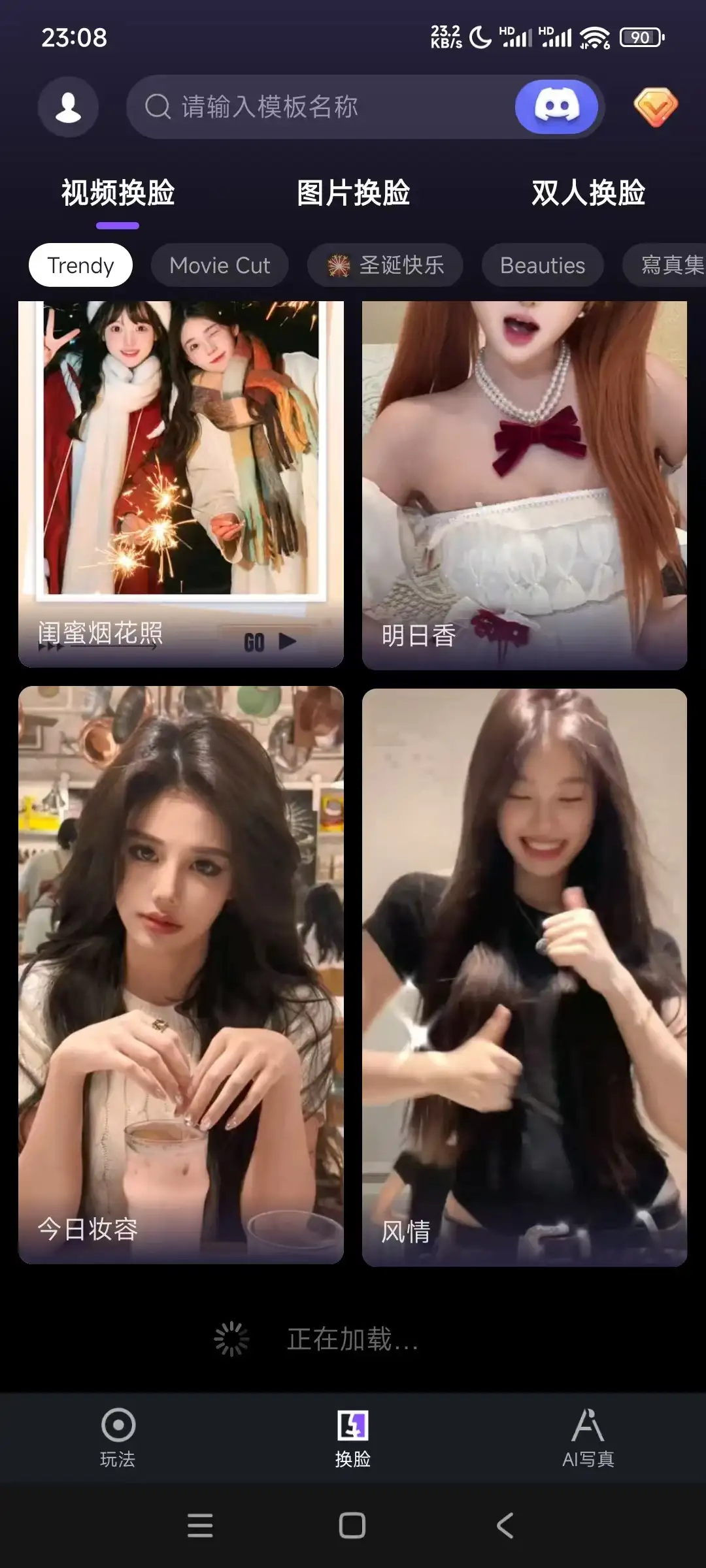The image size is (706, 1568).
Task: Go to the 玩法 bottom tab
Action: pos(118,1437)
